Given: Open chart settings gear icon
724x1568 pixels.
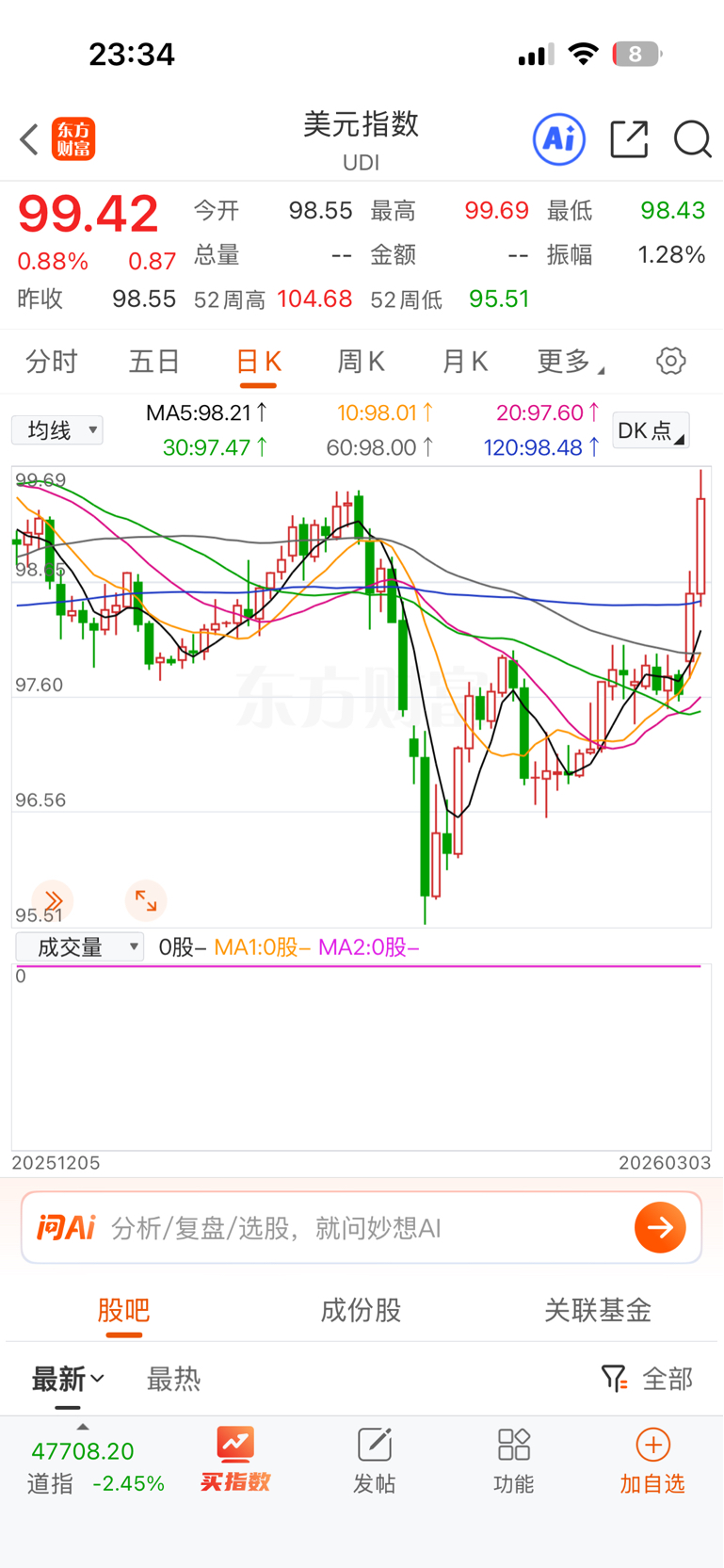Looking at the screenshot, I should pos(671,361).
